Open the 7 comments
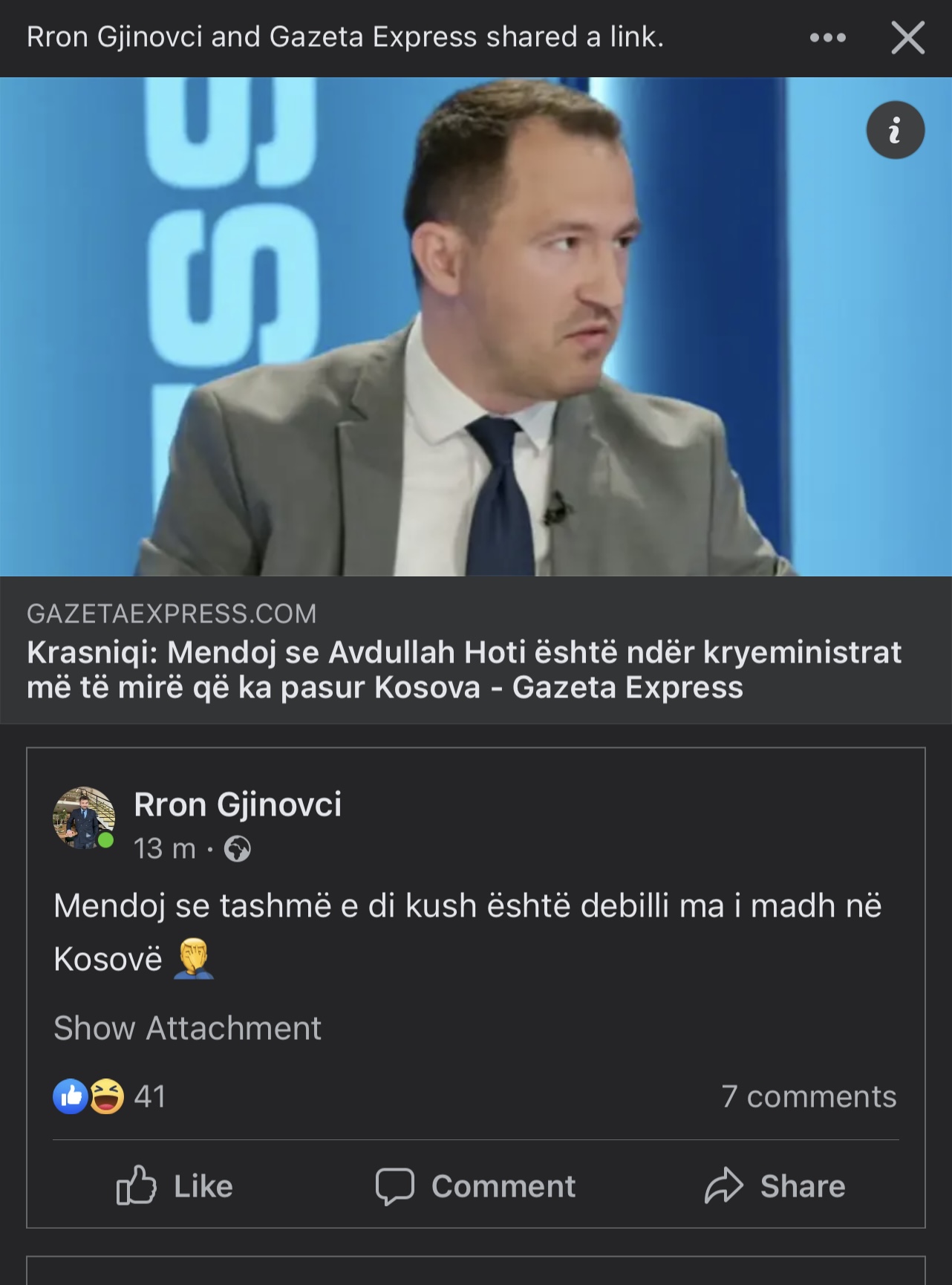952x1285 pixels. click(x=809, y=1096)
